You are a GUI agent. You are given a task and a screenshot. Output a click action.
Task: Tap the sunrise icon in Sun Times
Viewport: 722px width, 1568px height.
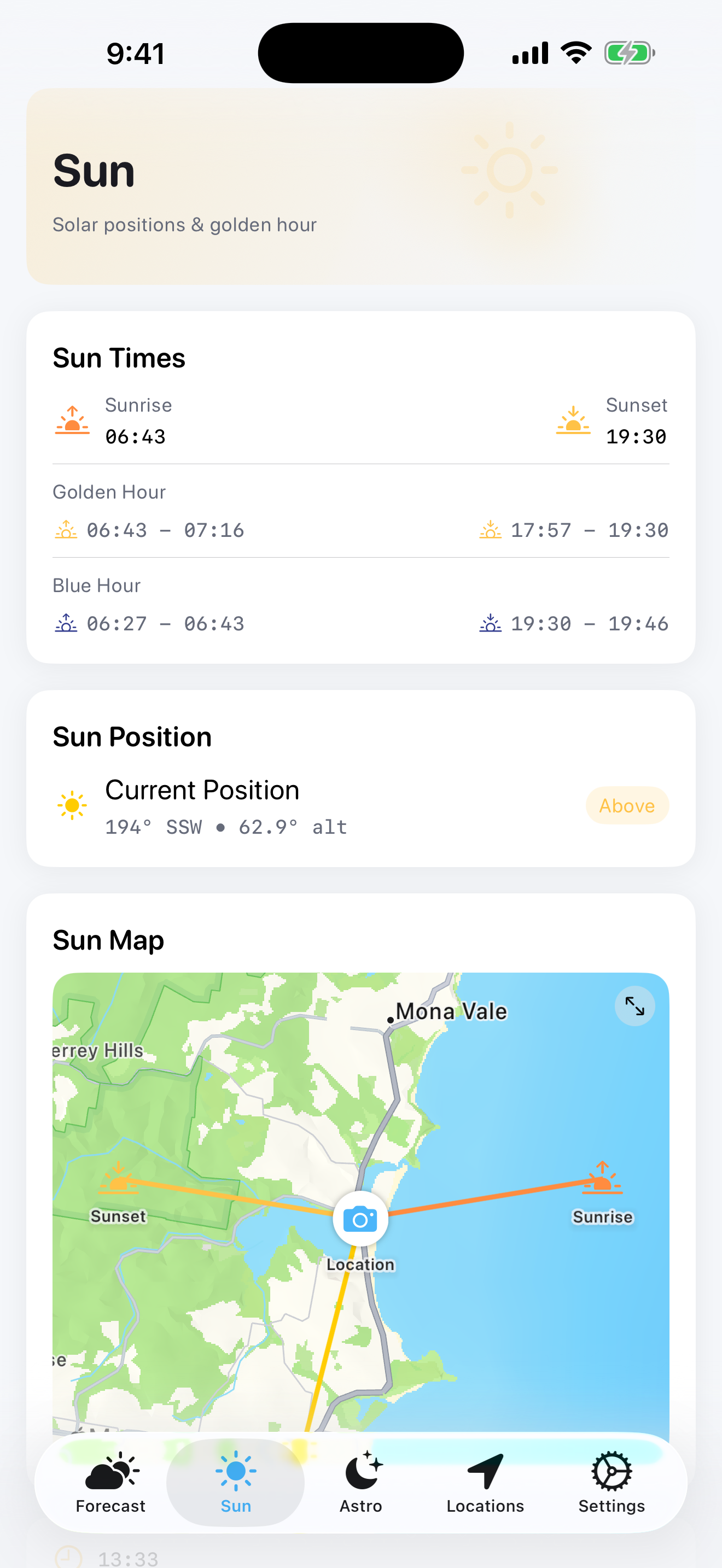(x=72, y=420)
